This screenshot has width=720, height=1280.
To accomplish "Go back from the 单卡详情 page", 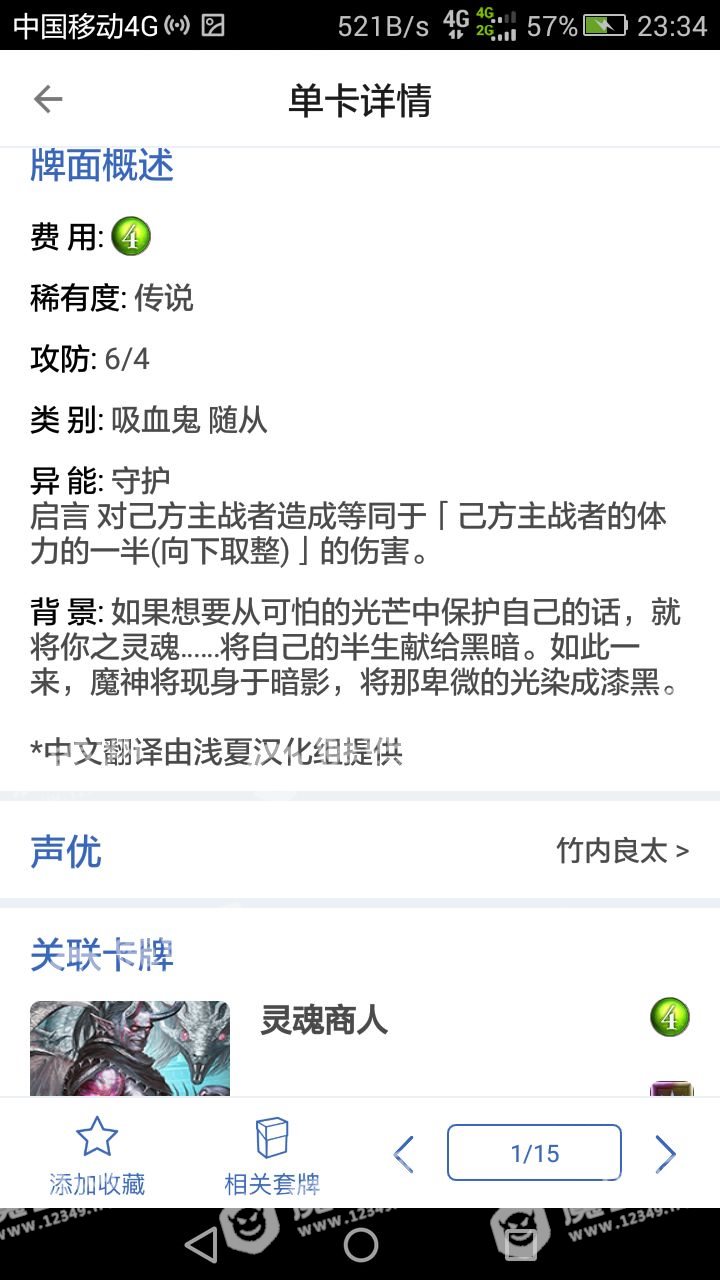I will point(48,99).
